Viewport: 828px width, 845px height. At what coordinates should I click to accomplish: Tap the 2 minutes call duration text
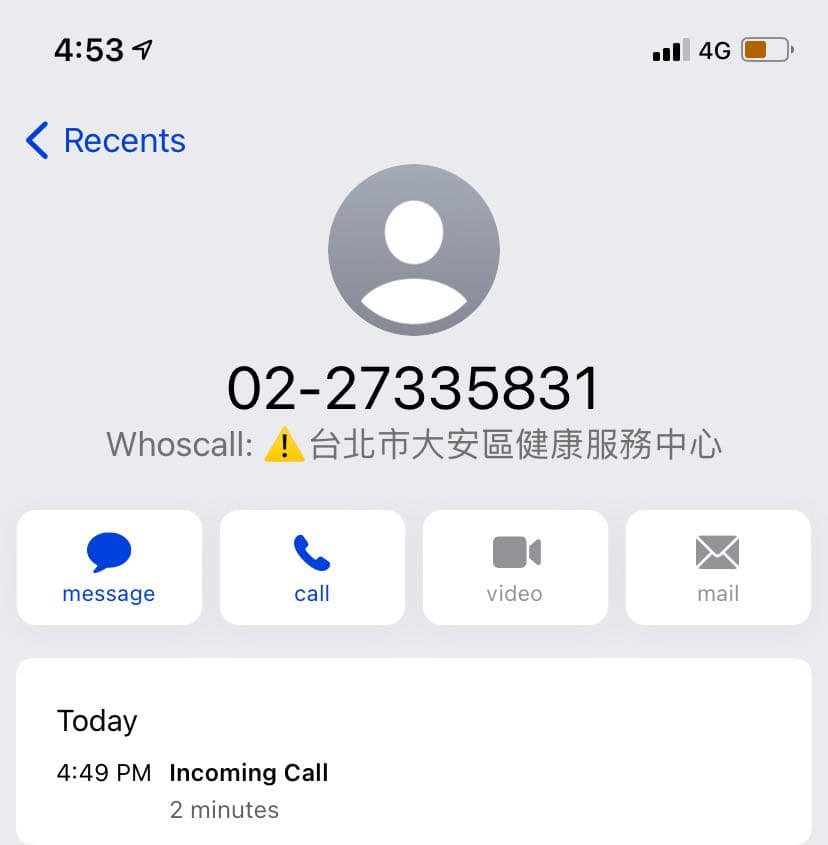pyautogui.click(x=224, y=810)
